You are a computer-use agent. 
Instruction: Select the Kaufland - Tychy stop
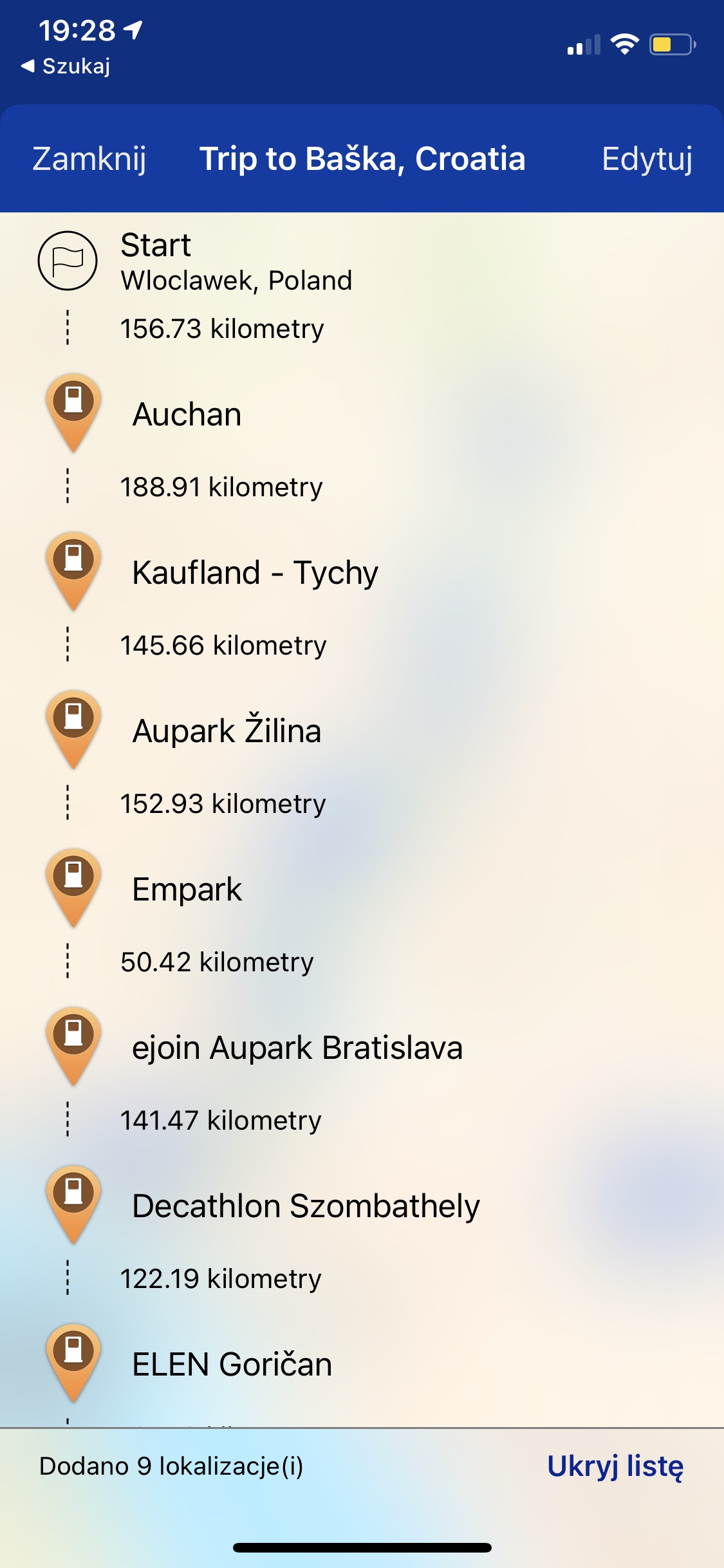(362, 572)
